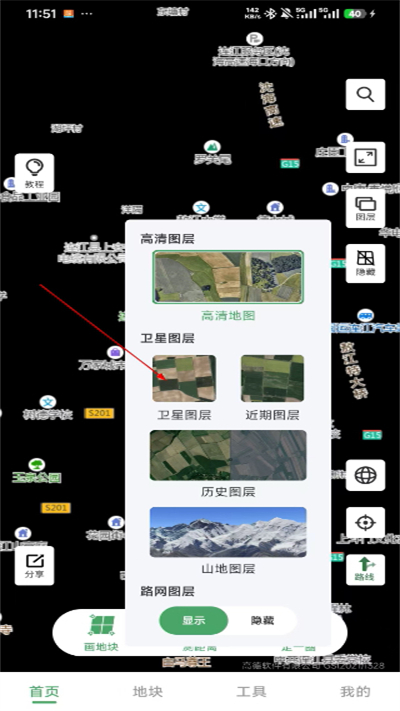This screenshot has height=711, width=400.
Task: Center map on my location
Action: [365, 522]
